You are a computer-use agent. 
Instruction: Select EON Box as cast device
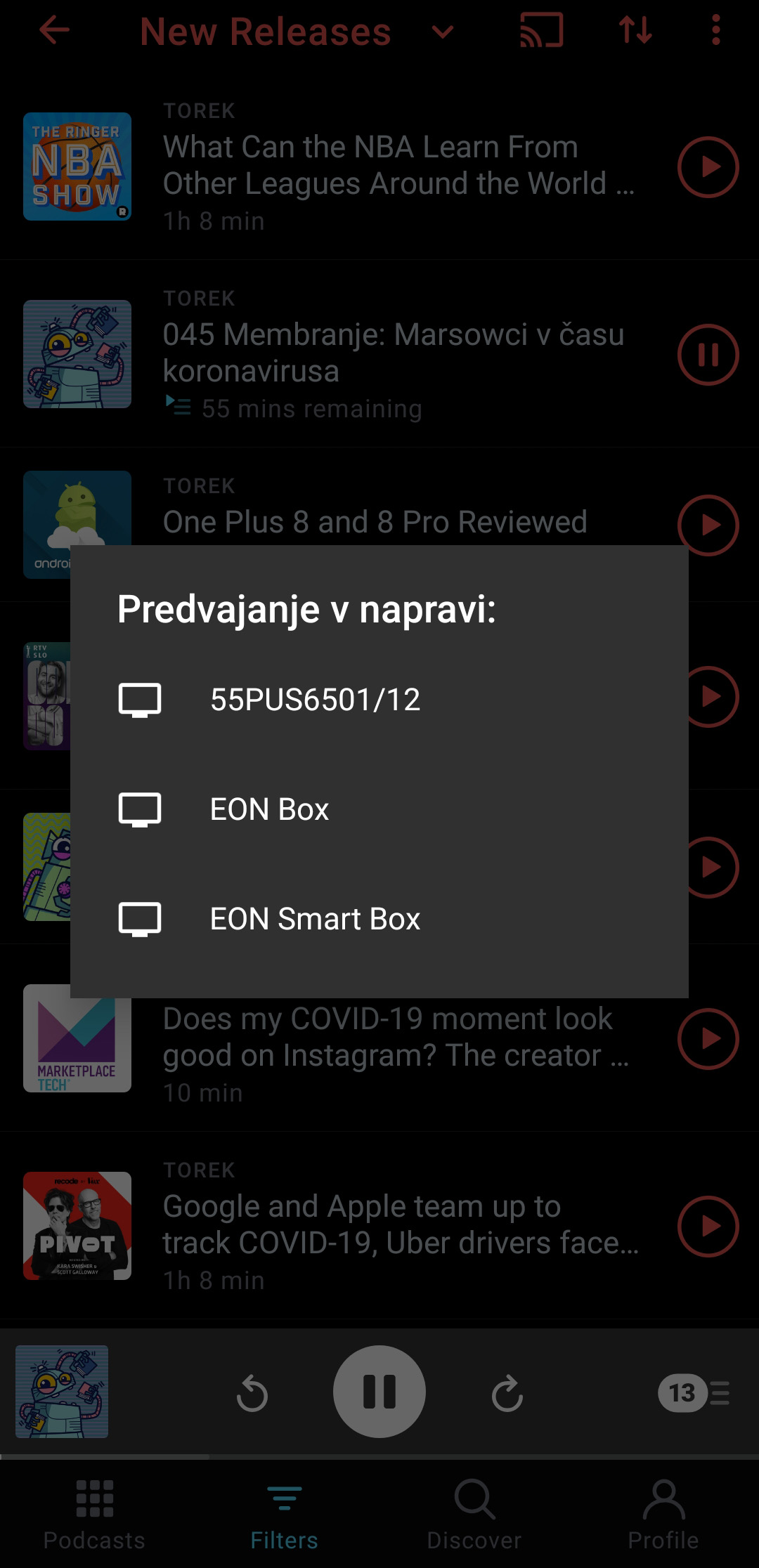[270, 809]
